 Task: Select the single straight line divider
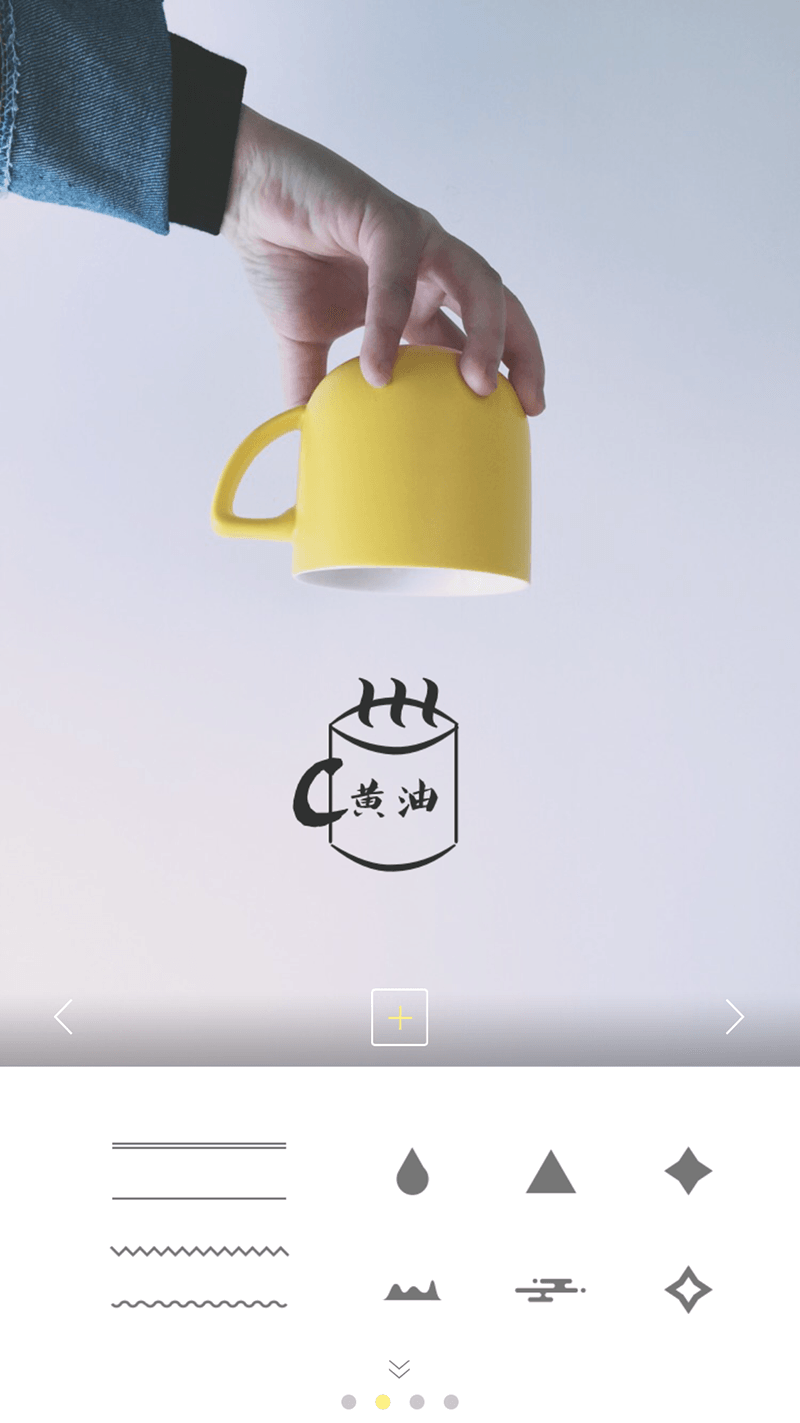point(199,1198)
